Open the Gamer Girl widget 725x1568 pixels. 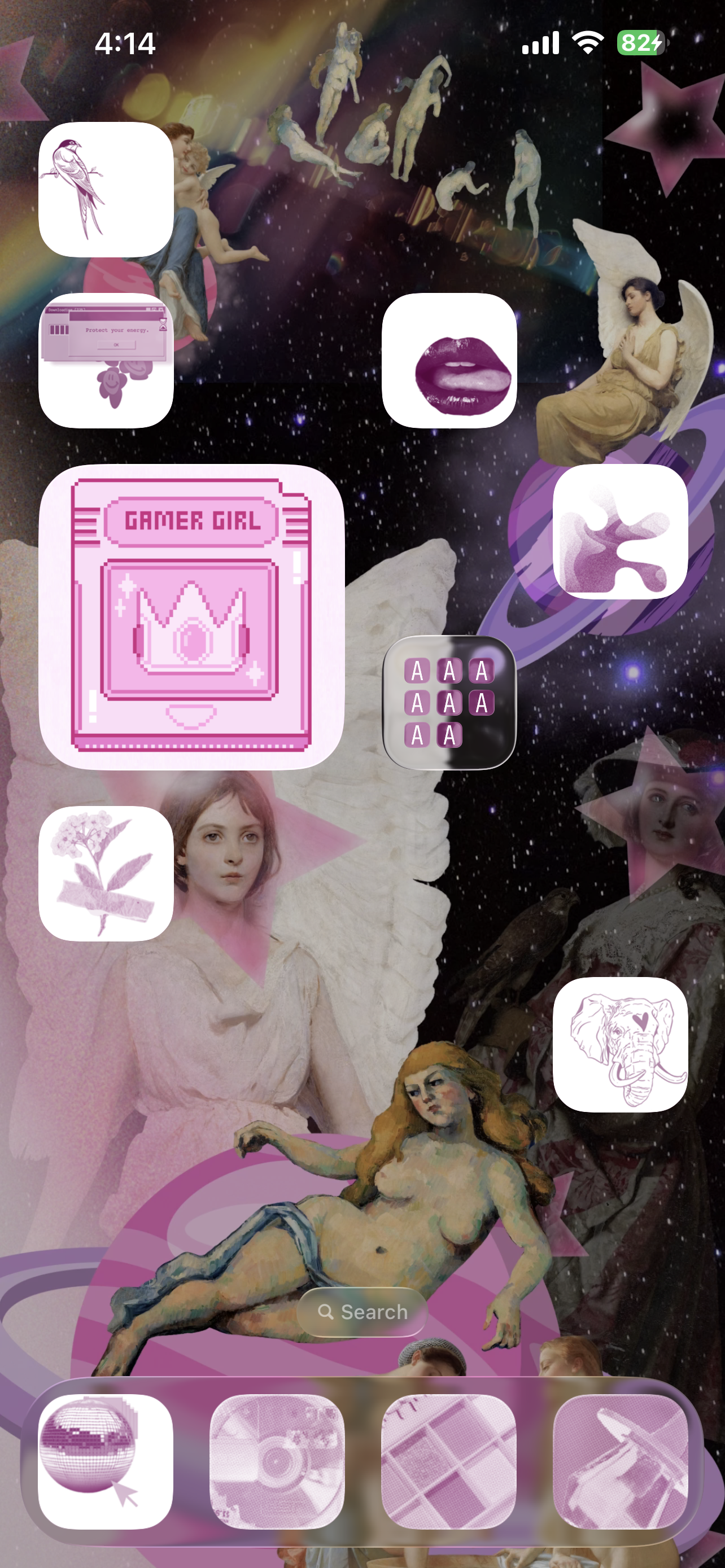point(192,616)
